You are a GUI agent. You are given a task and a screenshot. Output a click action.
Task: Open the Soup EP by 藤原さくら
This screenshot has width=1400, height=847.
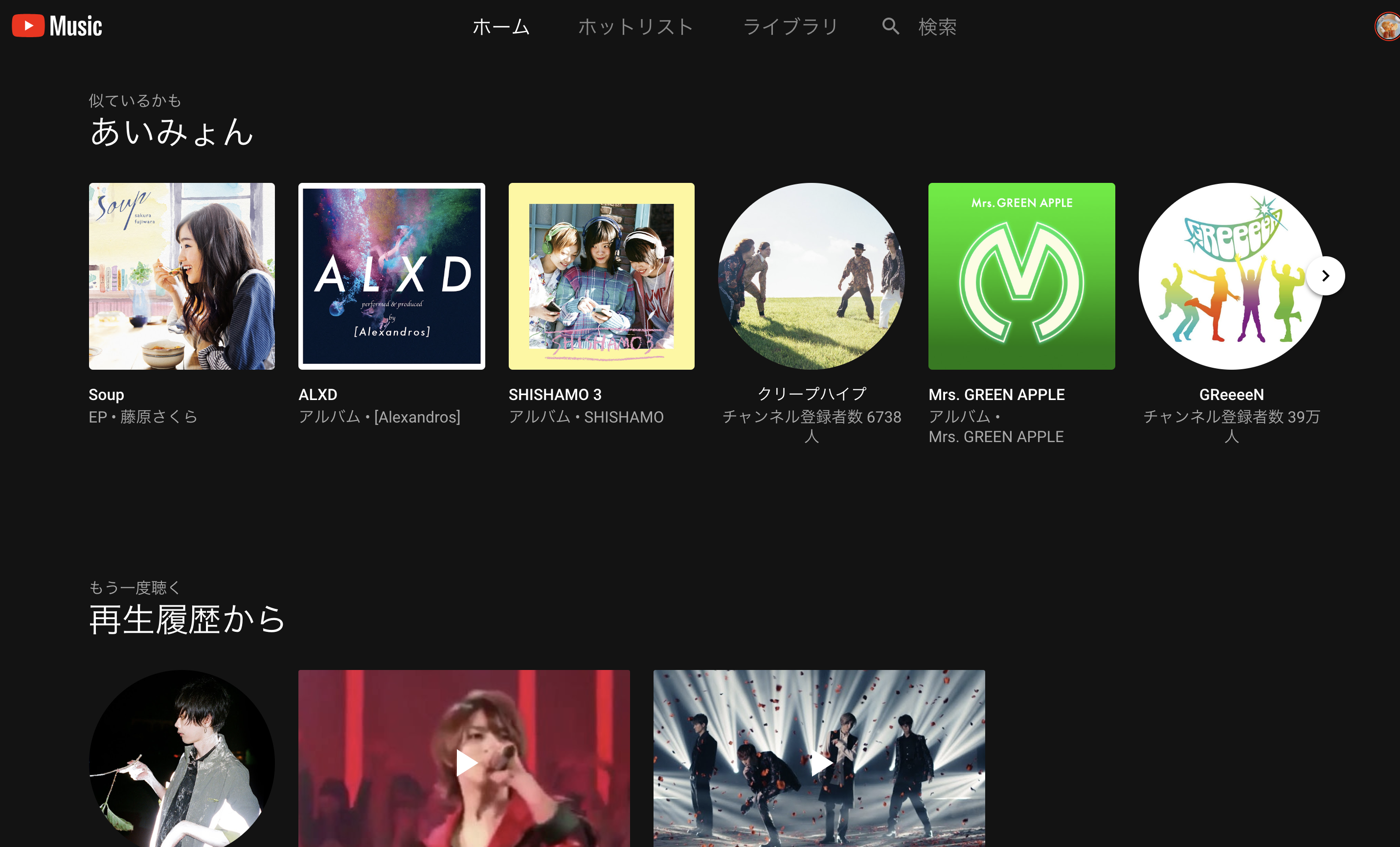pos(182,276)
